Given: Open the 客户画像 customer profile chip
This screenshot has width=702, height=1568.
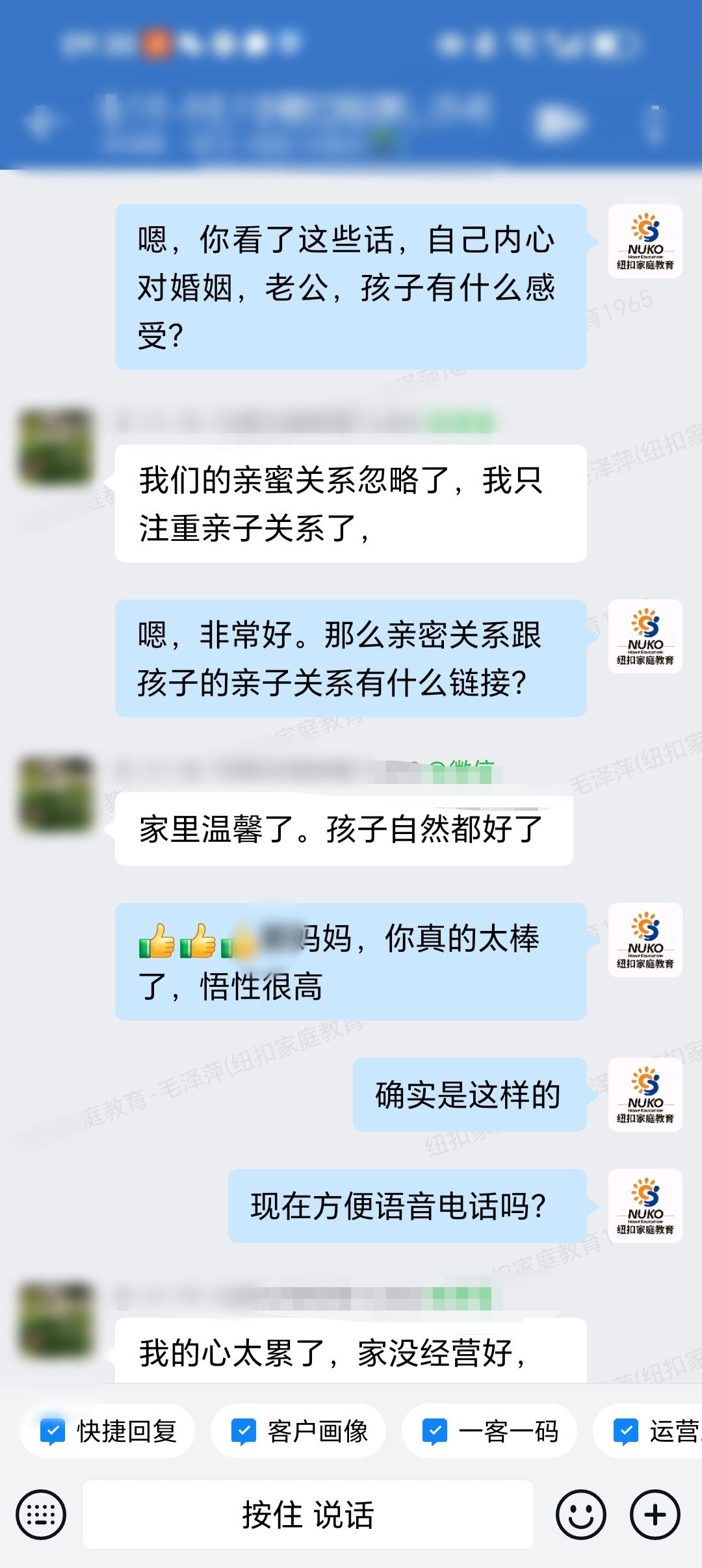Looking at the screenshot, I should tap(299, 1431).
